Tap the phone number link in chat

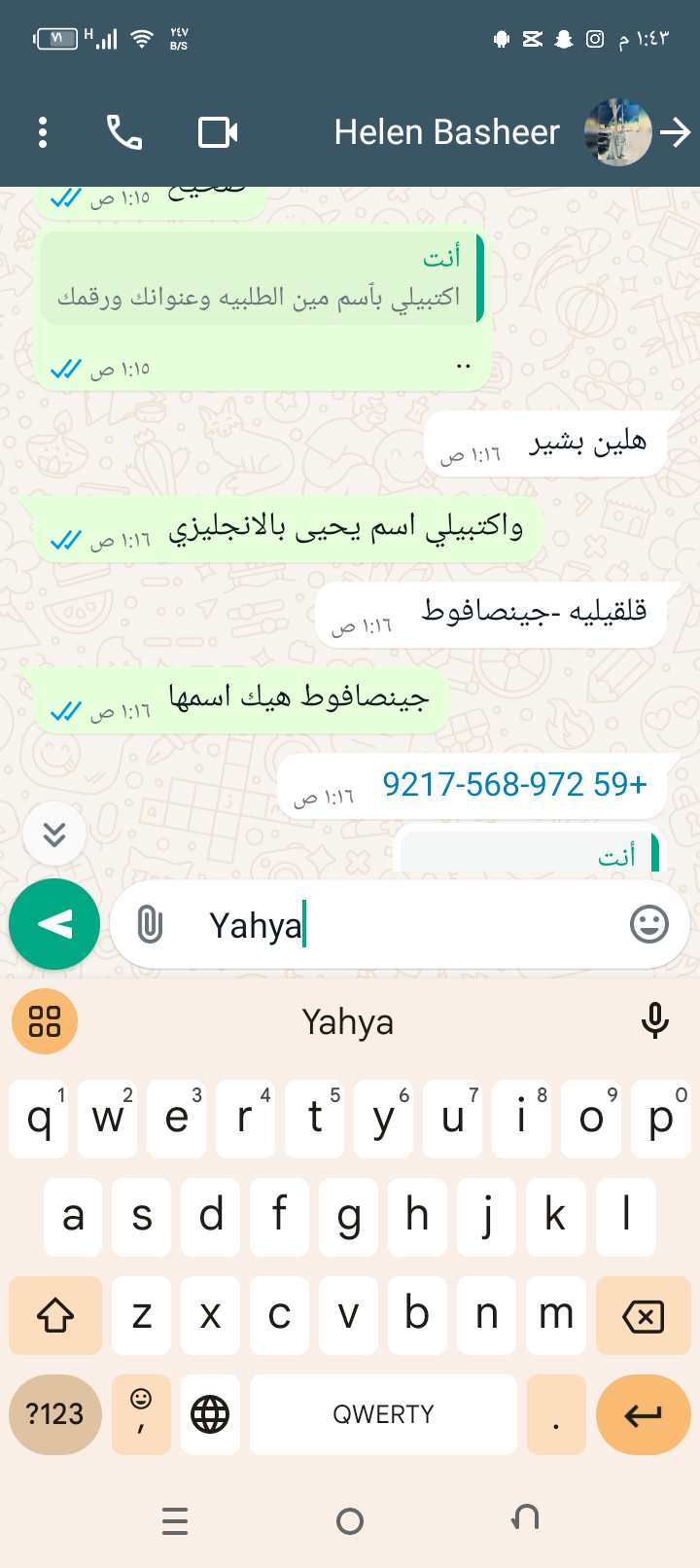(514, 784)
